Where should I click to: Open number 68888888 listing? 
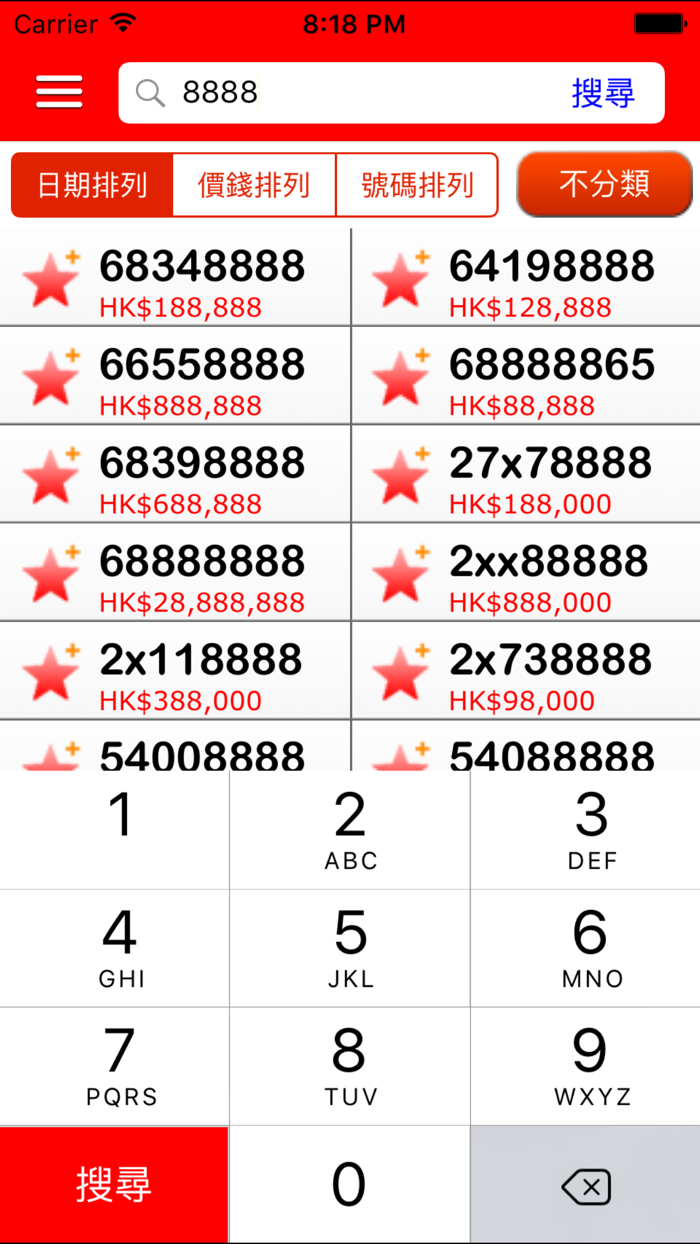pyautogui.click(x=202, y=572)
